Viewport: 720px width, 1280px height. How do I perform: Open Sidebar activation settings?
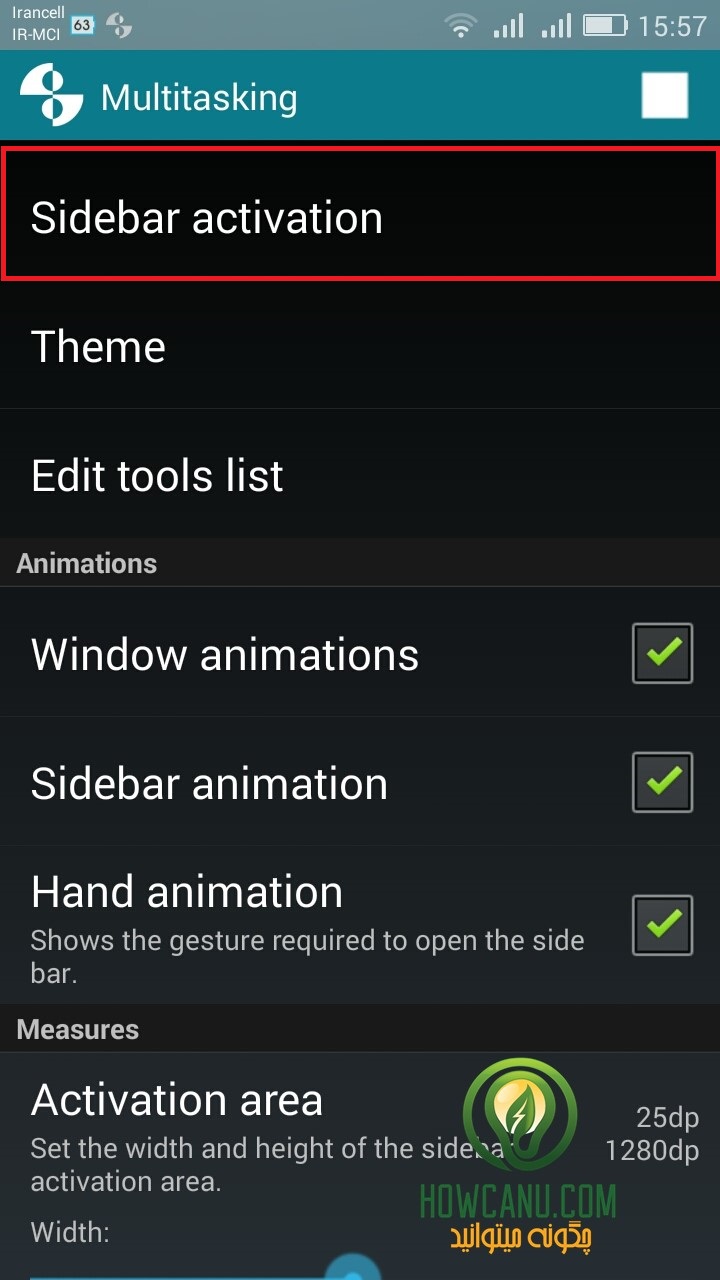(x=360, y=214)
